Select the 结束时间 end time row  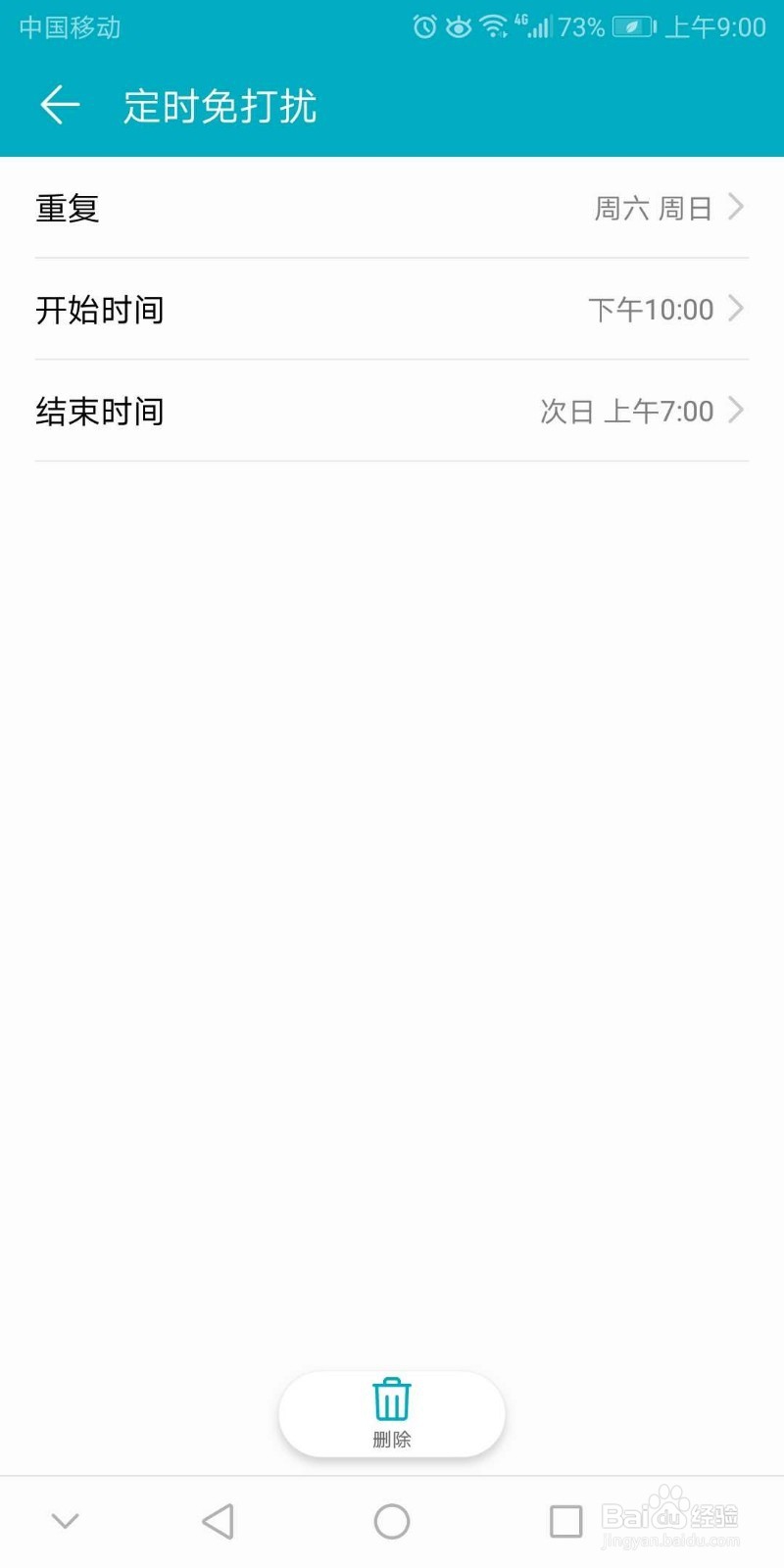coord(294,411)
